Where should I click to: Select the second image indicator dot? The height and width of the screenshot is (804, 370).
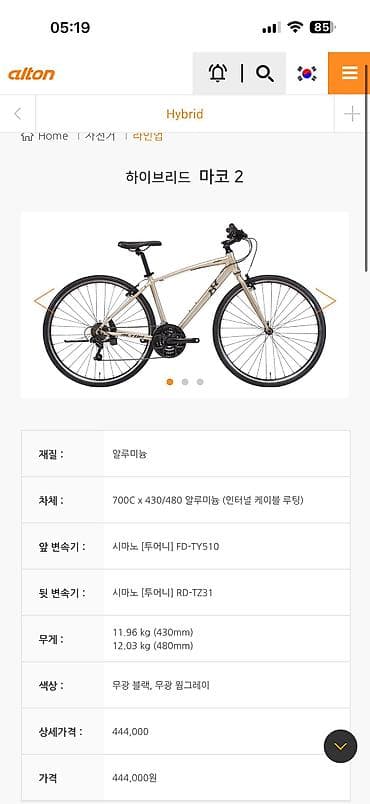185,381
